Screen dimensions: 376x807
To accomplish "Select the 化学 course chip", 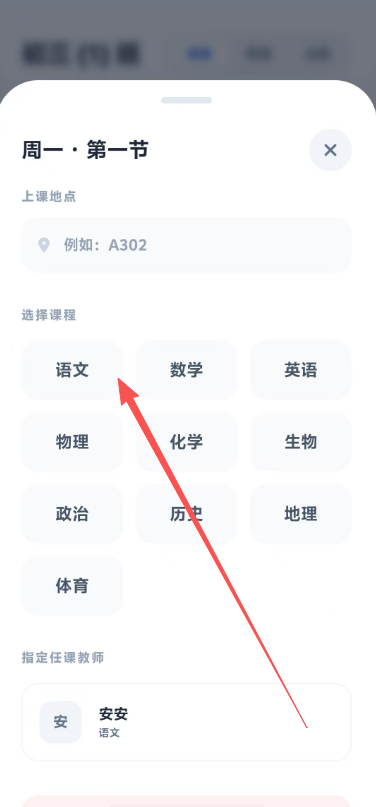I will click(187, 442).
